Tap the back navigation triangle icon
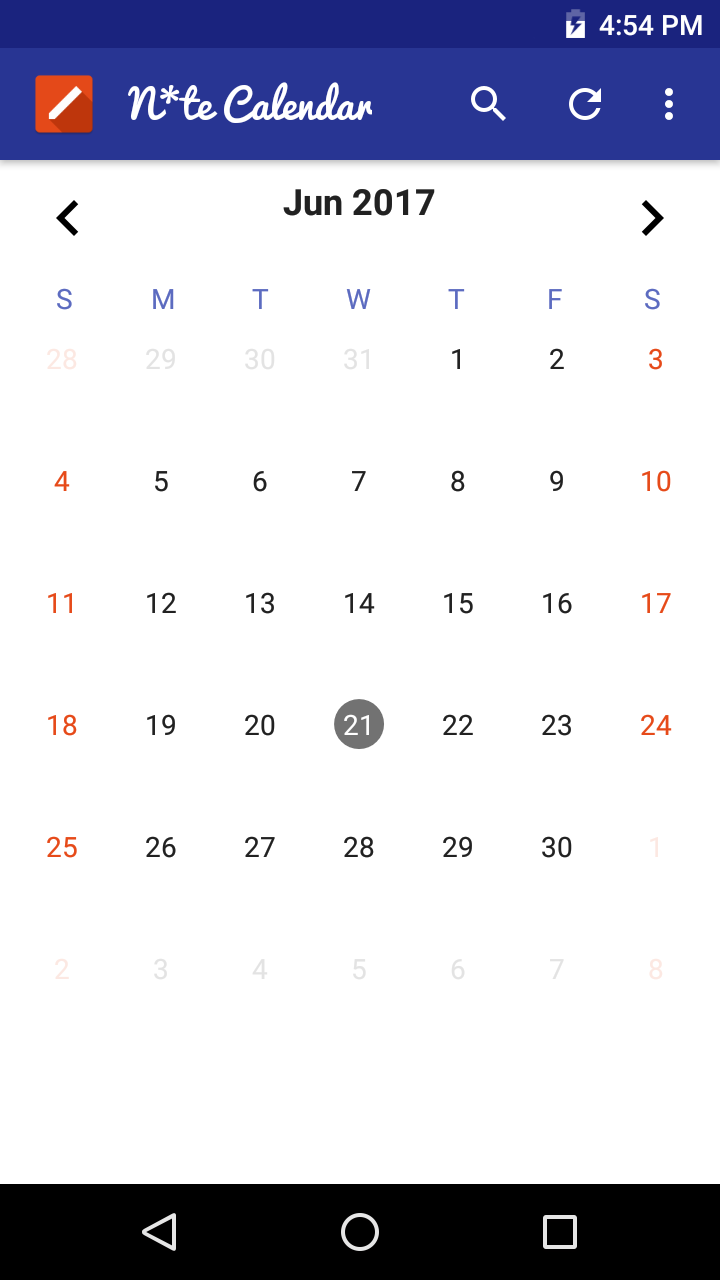Screen dimensions: 720x1280 160,1232
